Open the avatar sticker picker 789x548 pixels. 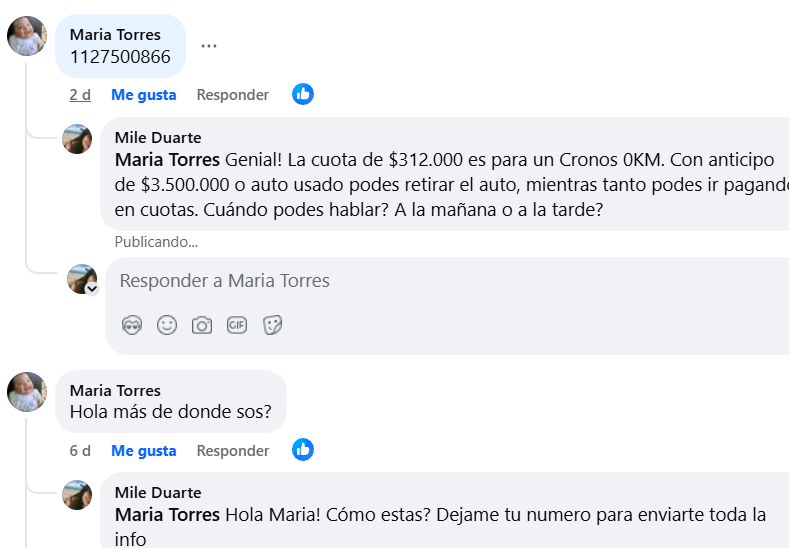[132, 325]
